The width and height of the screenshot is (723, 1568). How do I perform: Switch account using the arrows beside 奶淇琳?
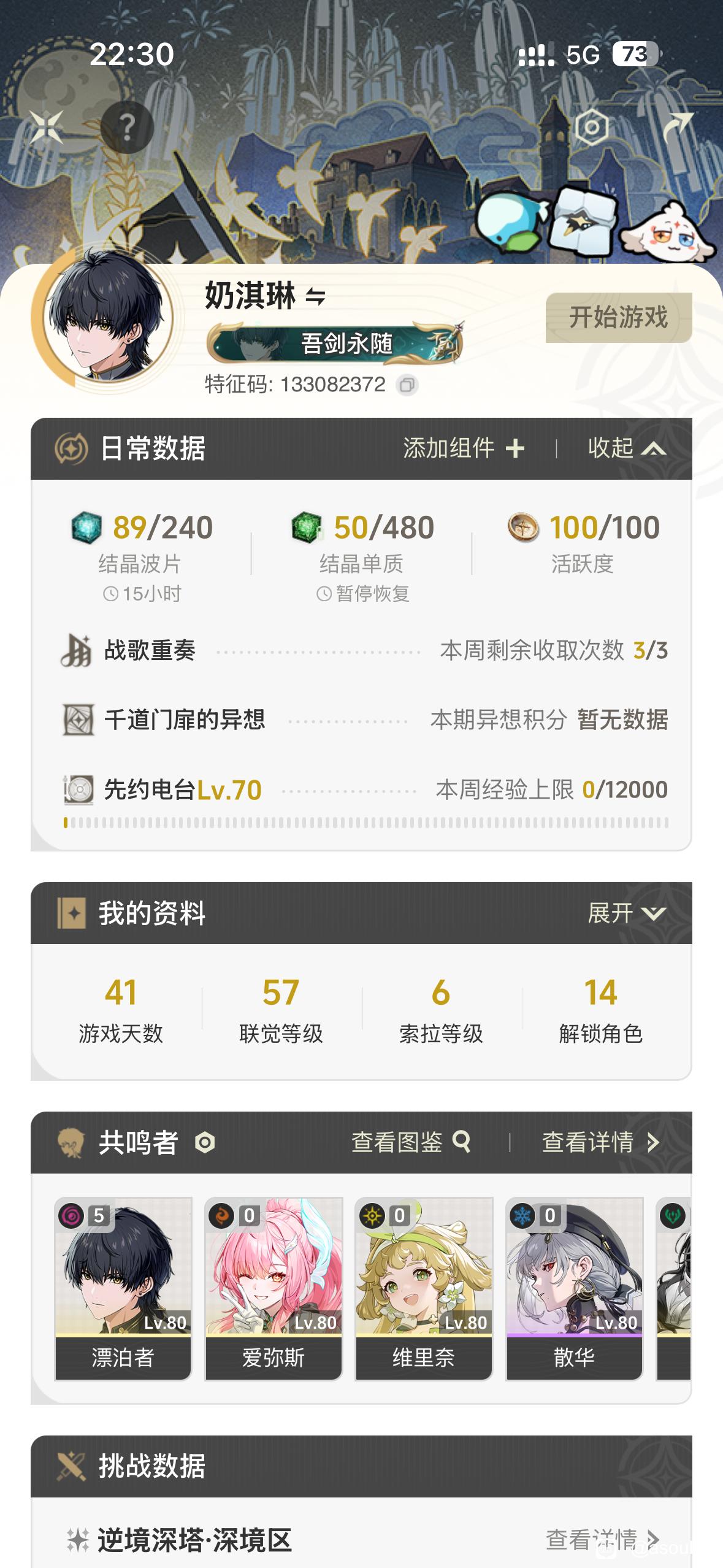click(x=315, y=298)
